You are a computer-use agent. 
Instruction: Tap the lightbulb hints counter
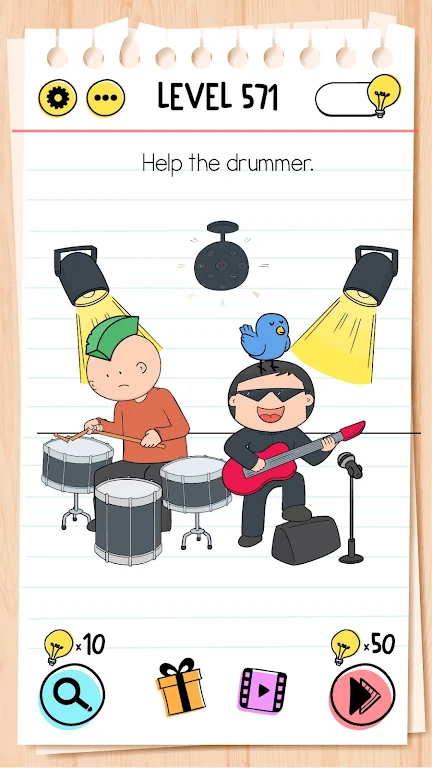tap(358, 96)
